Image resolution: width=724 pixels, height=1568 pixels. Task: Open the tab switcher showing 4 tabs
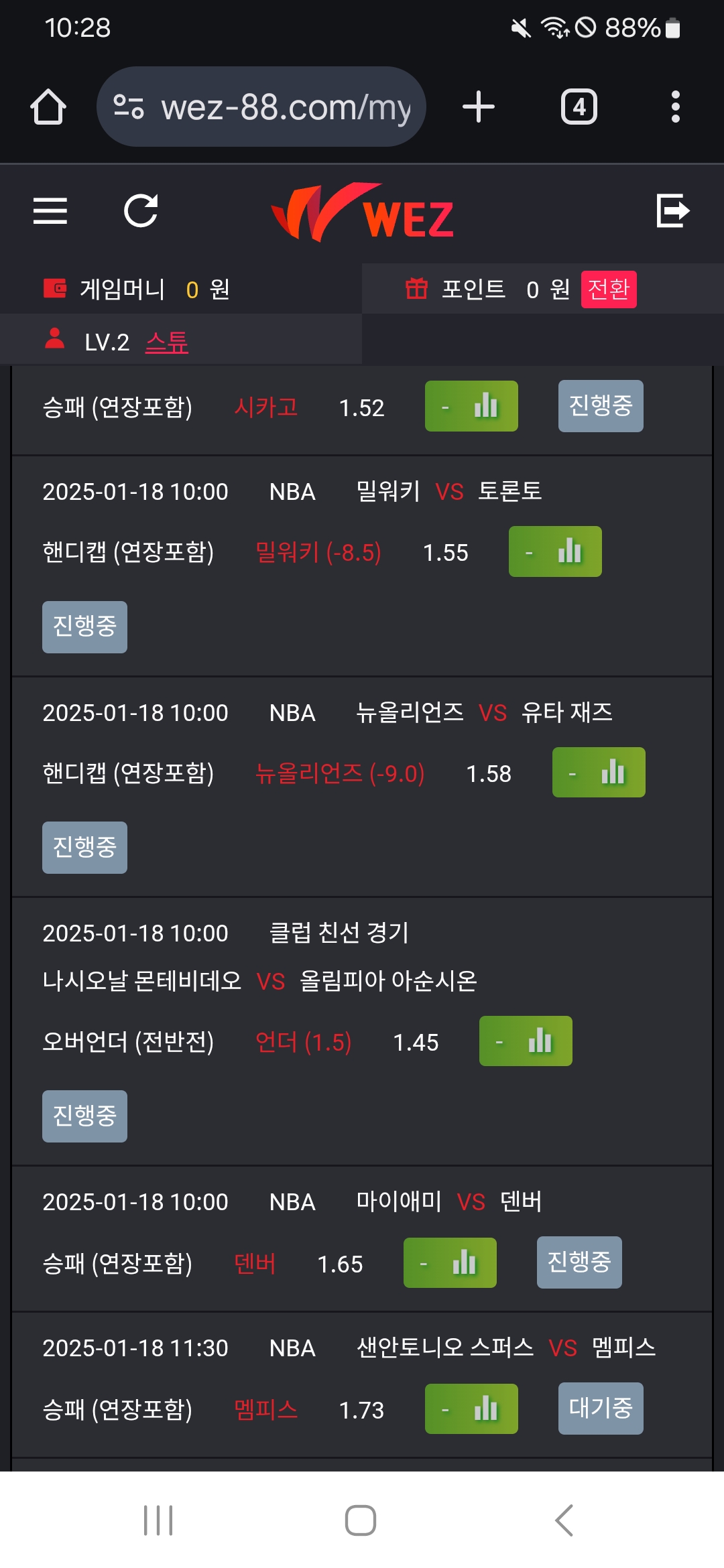coord(579,107)
